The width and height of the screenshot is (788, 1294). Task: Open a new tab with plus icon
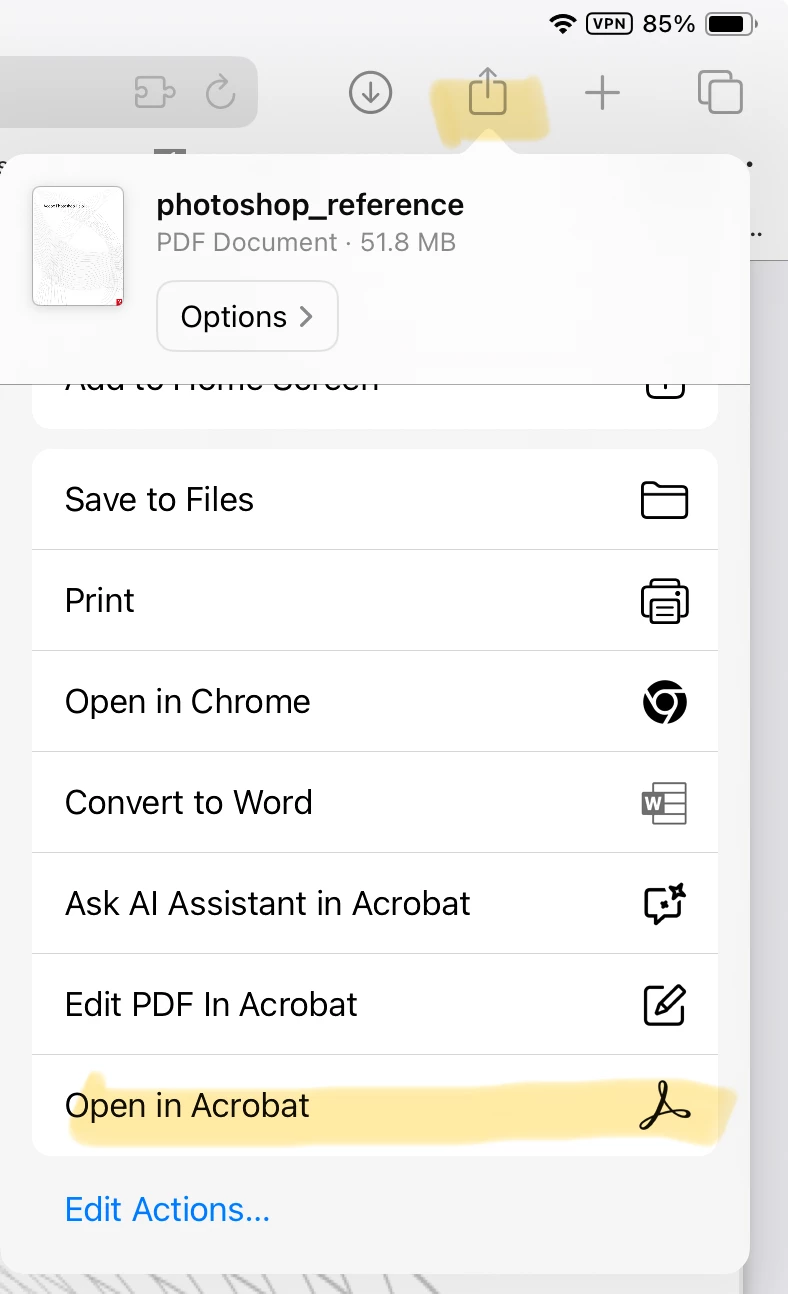602,93
